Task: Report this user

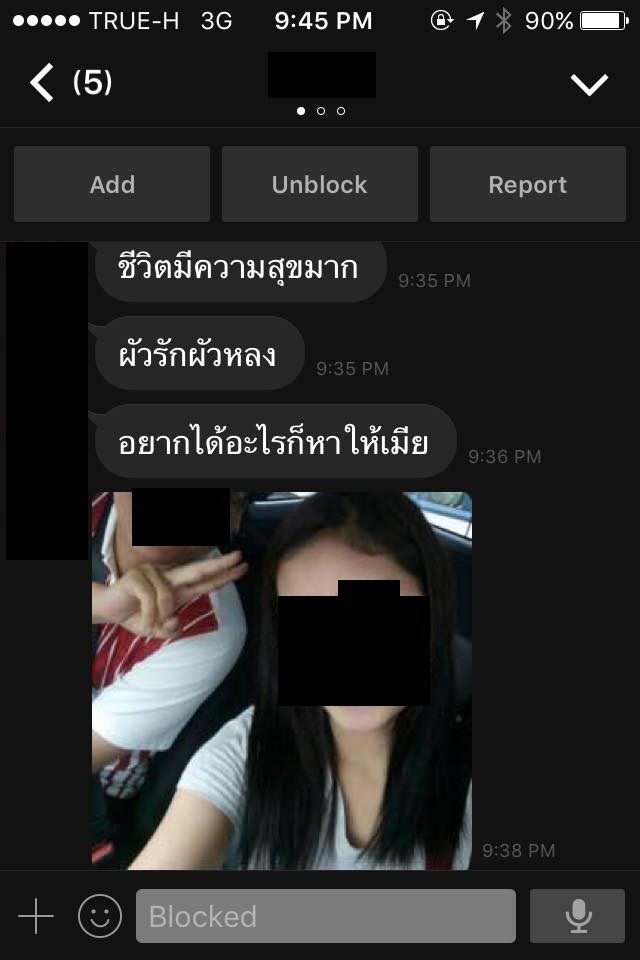Action: tap(527, 185)
